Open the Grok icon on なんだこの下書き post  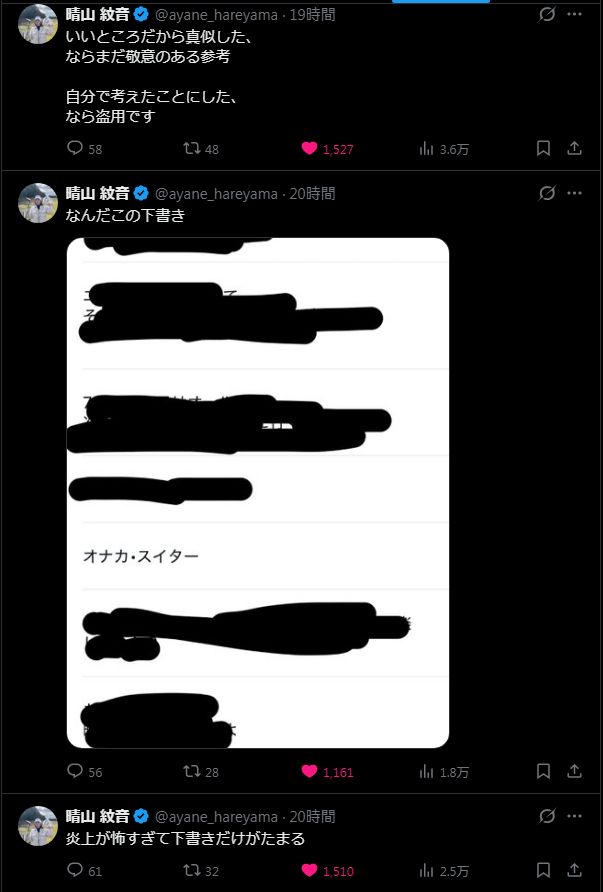[546, 193]
